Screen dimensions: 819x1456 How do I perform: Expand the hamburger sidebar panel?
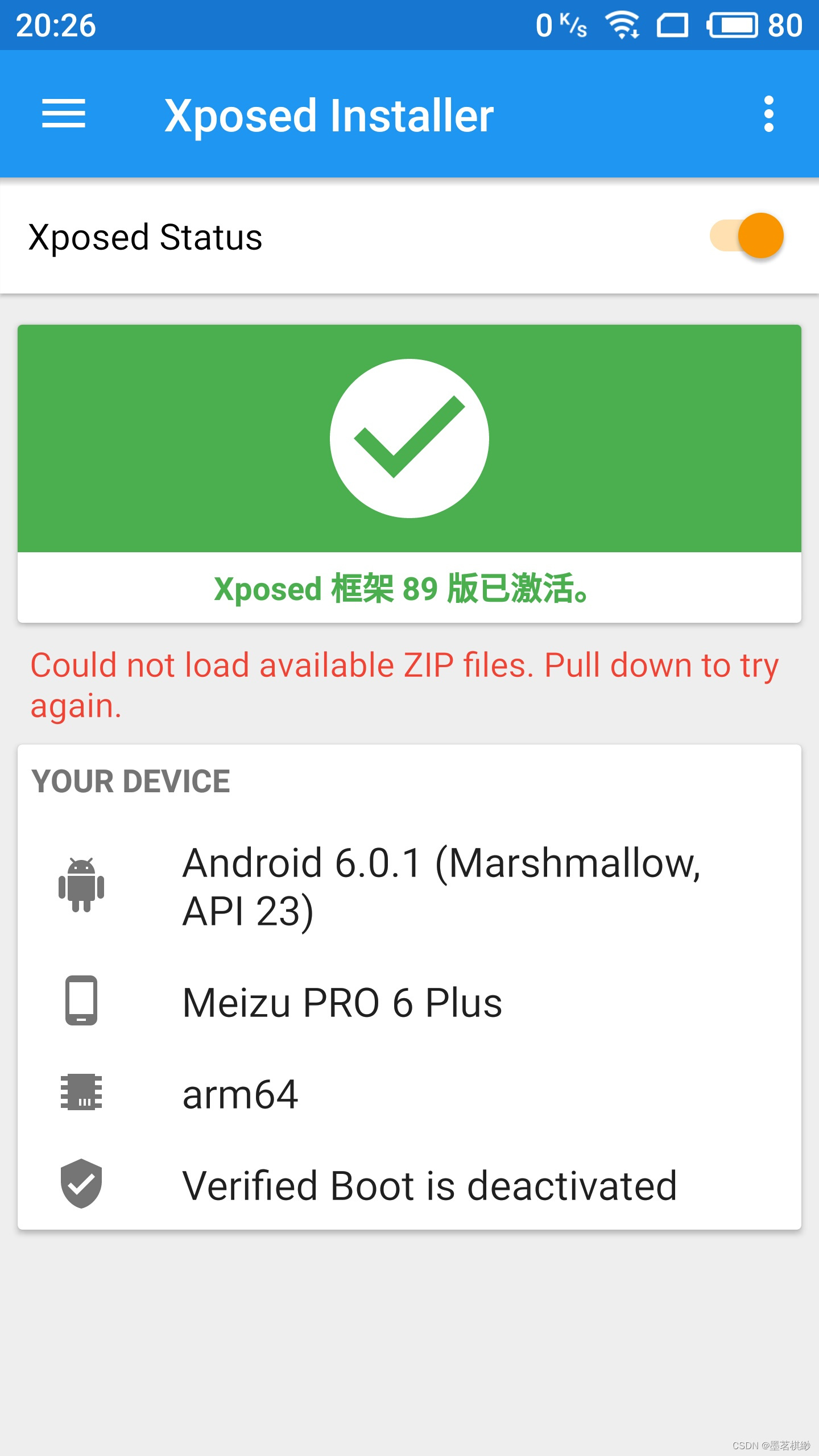click(x=64, y=114)
